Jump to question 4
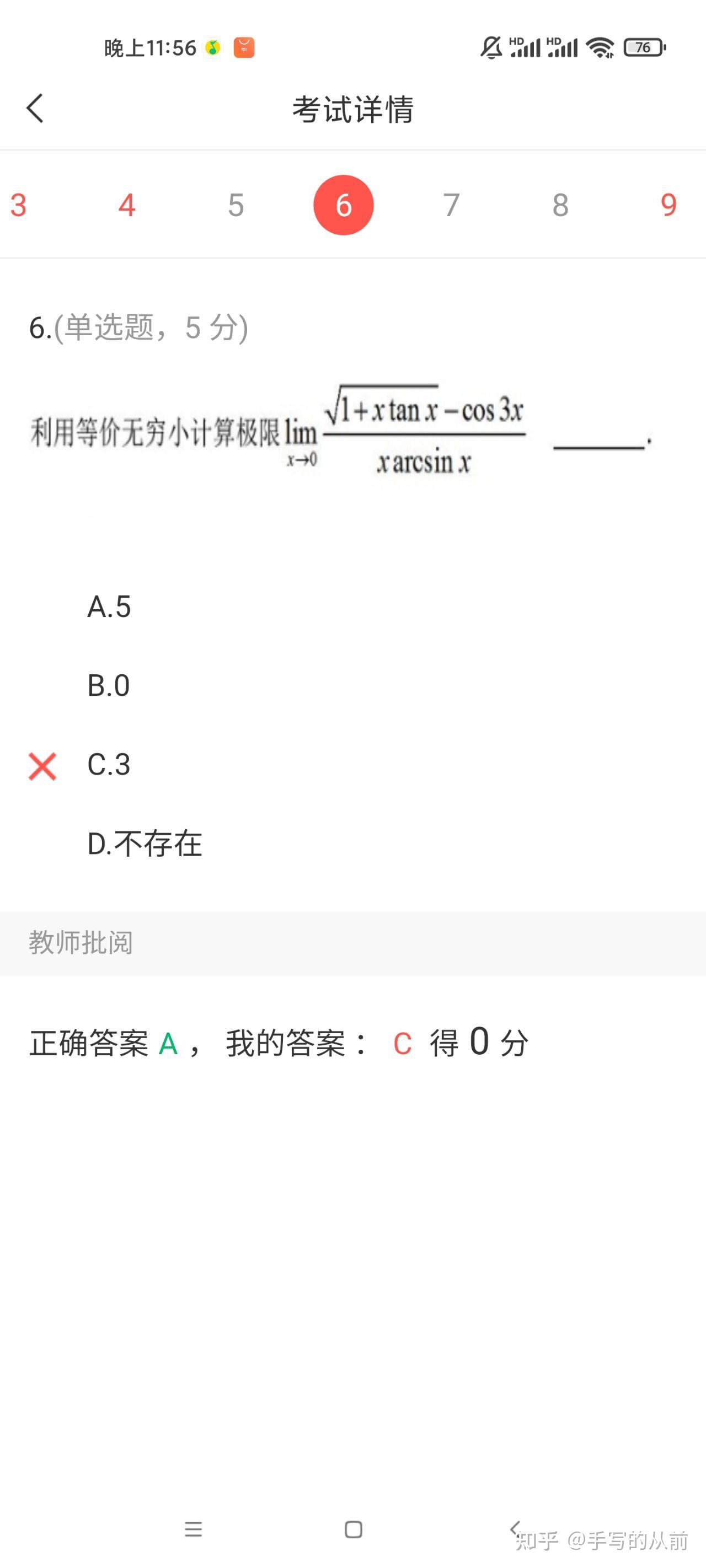 coord(127,205)
